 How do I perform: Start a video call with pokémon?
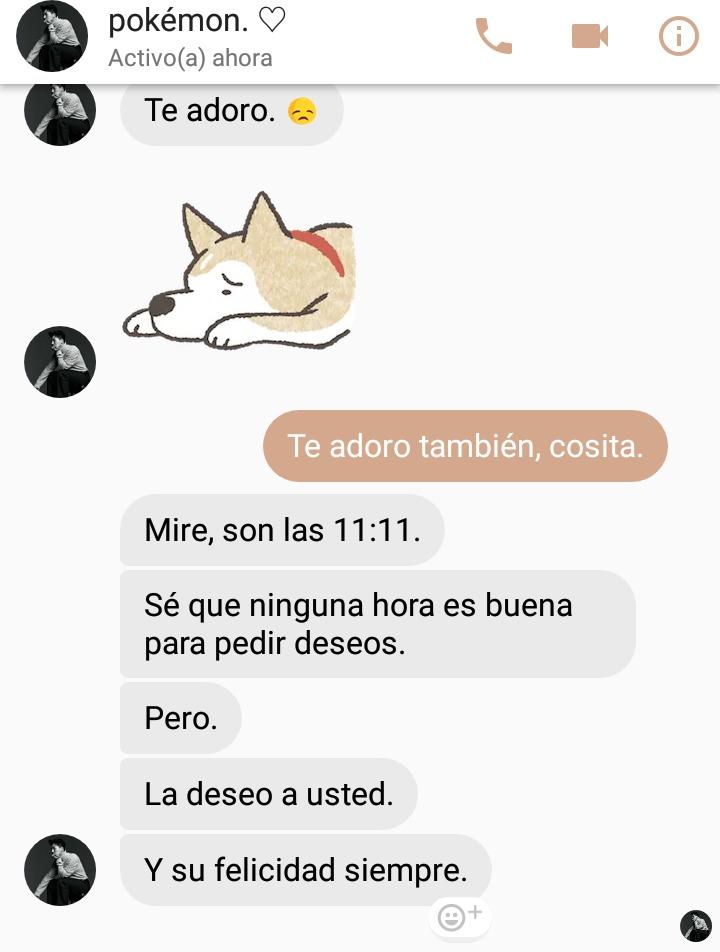click(589, 37)
